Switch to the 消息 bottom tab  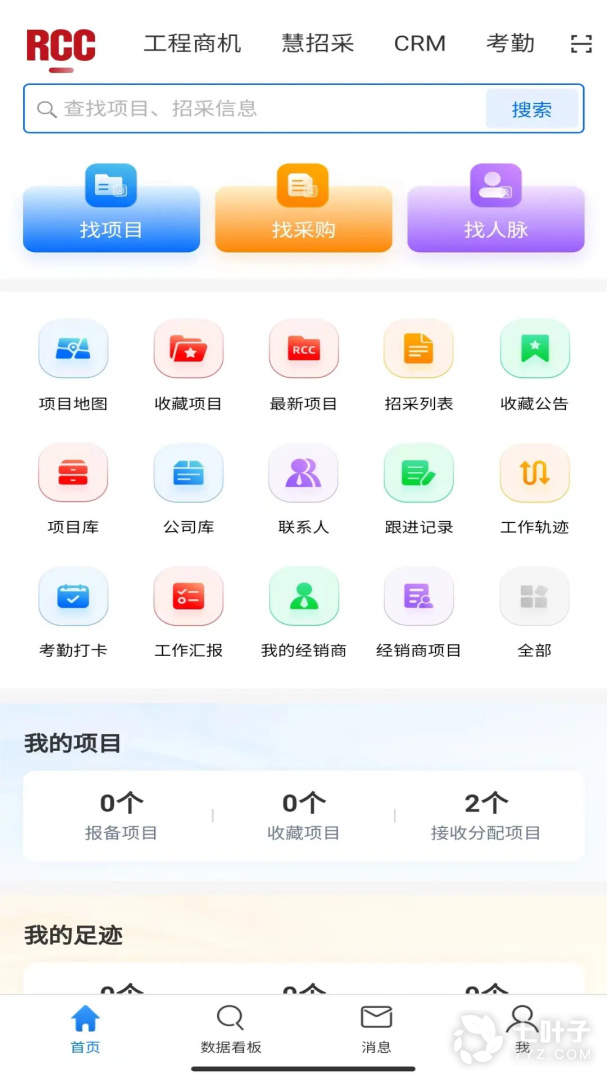pyautogui.click(x=376, y=1030)
